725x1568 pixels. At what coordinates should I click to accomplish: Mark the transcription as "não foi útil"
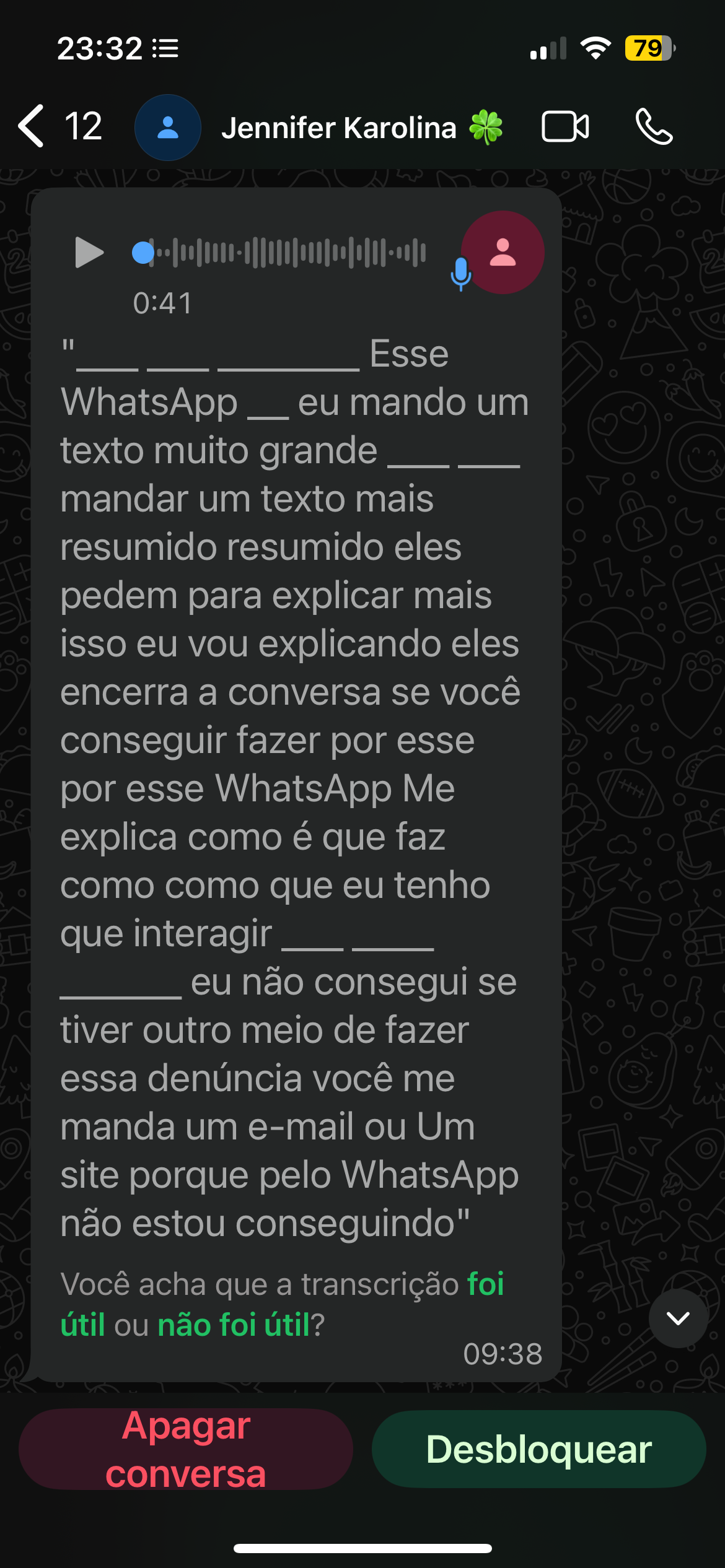tap(233, 1325)
